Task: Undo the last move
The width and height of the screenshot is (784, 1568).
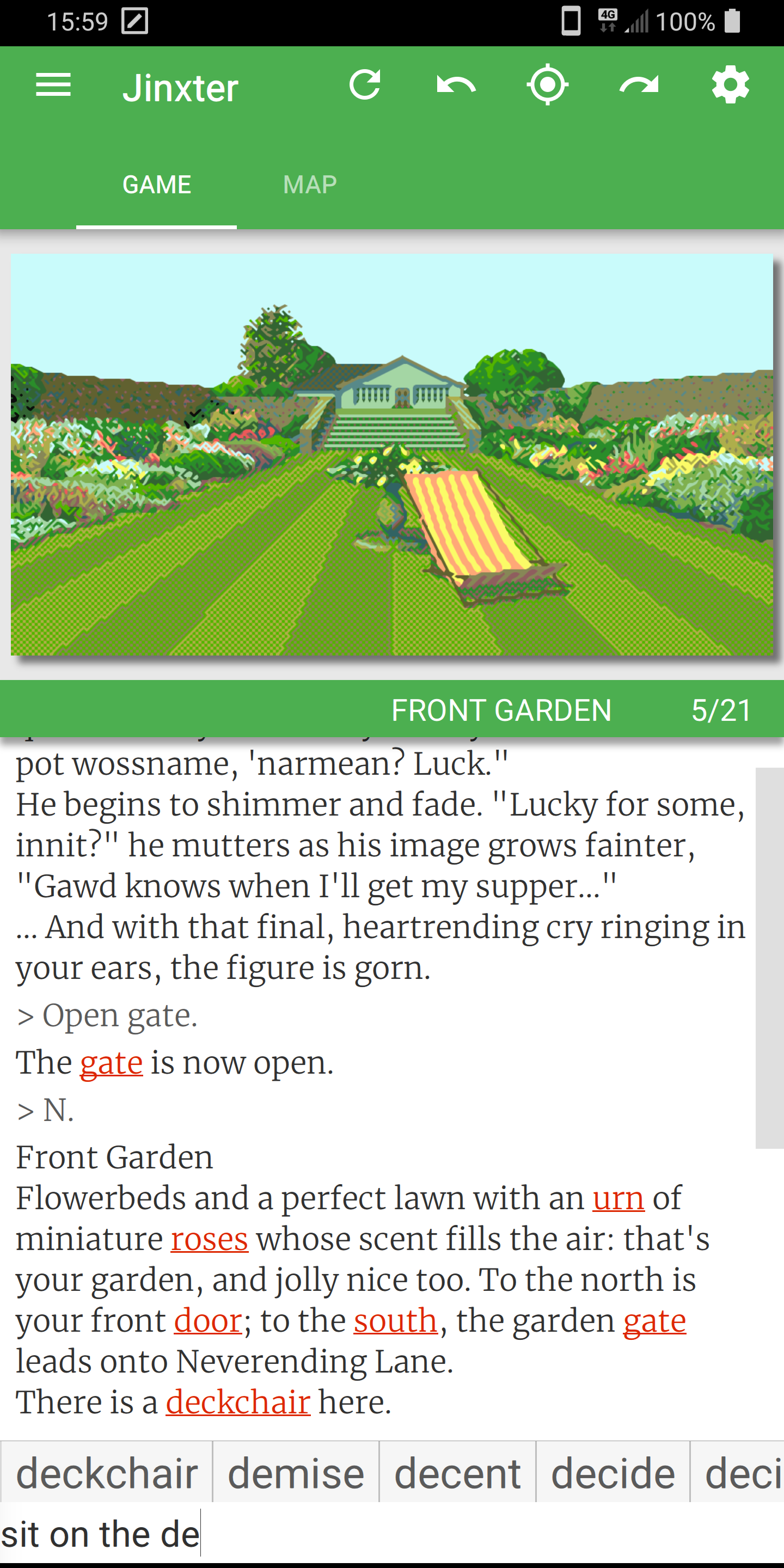Action: [x=457, y=84]
